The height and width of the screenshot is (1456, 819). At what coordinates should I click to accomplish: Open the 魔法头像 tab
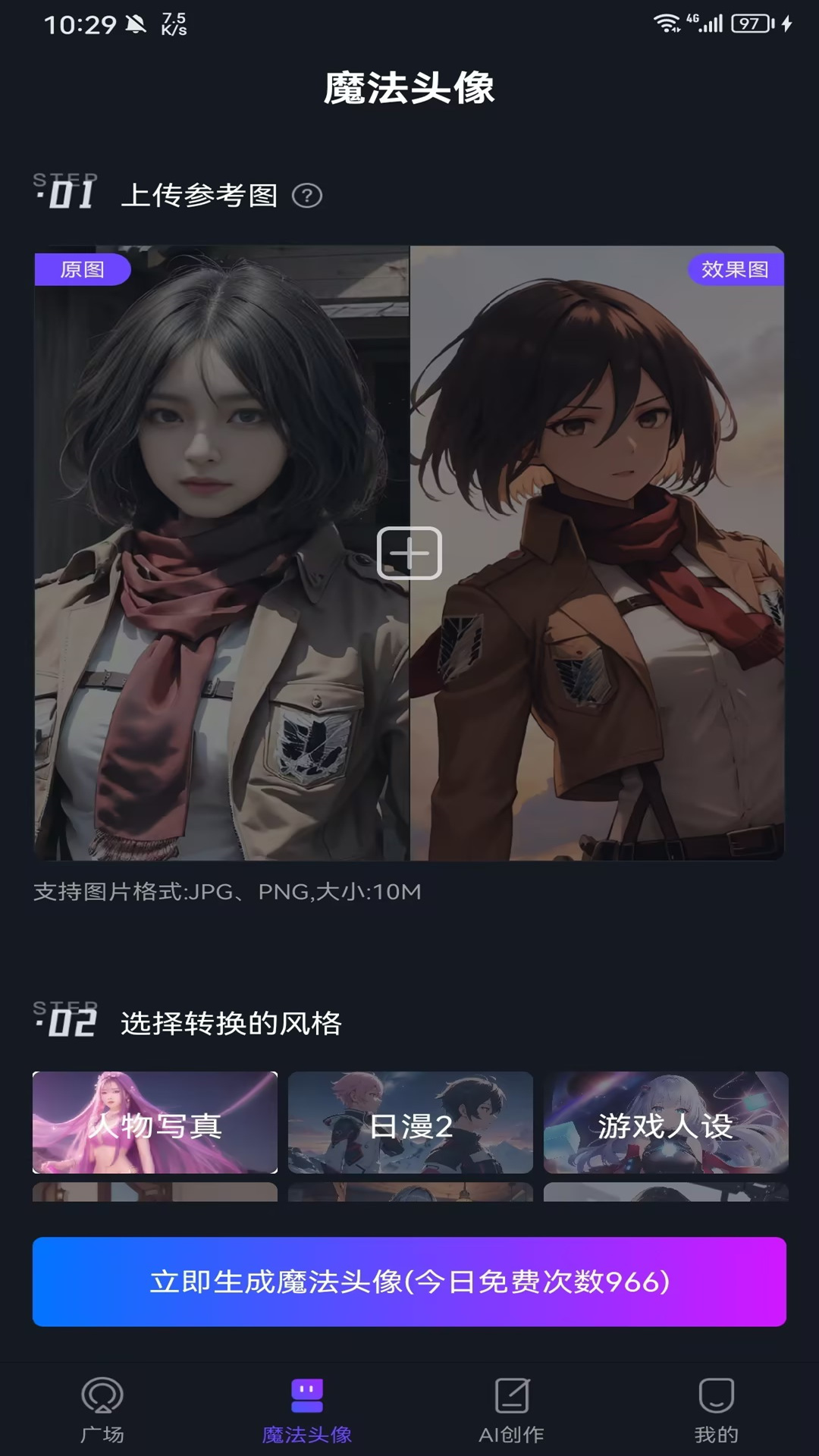click(x=307, y=1410)
